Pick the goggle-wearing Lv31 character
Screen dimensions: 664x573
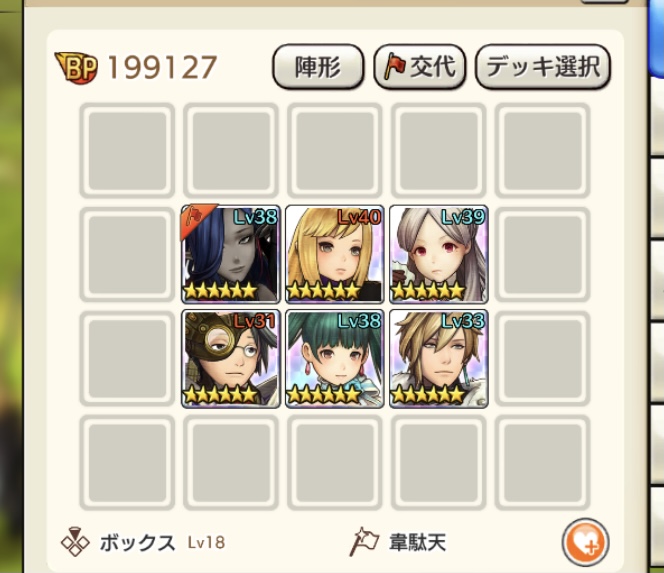pyautogui.click(x=231, y=358)
